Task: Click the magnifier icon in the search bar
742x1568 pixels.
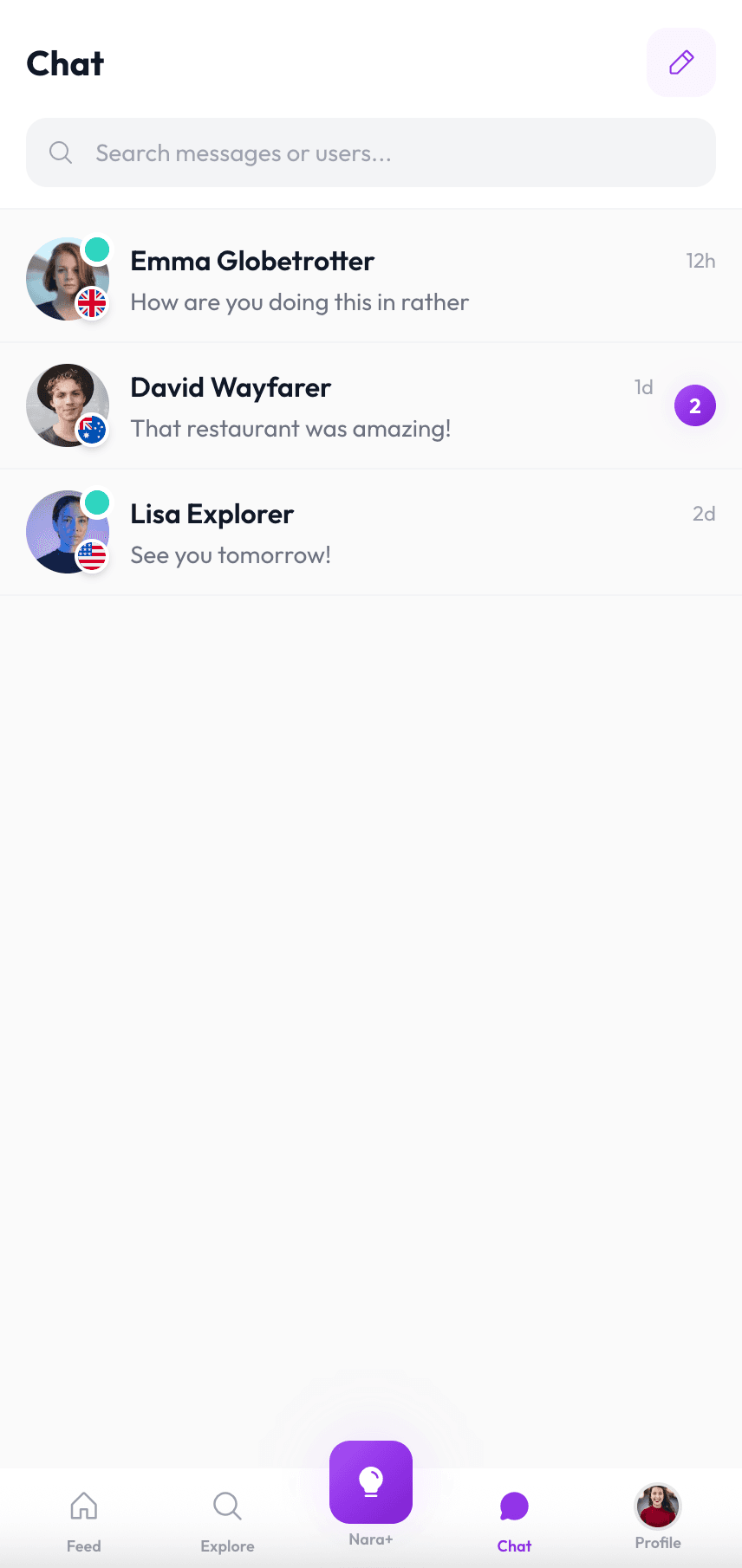Action: pos(60,152)
